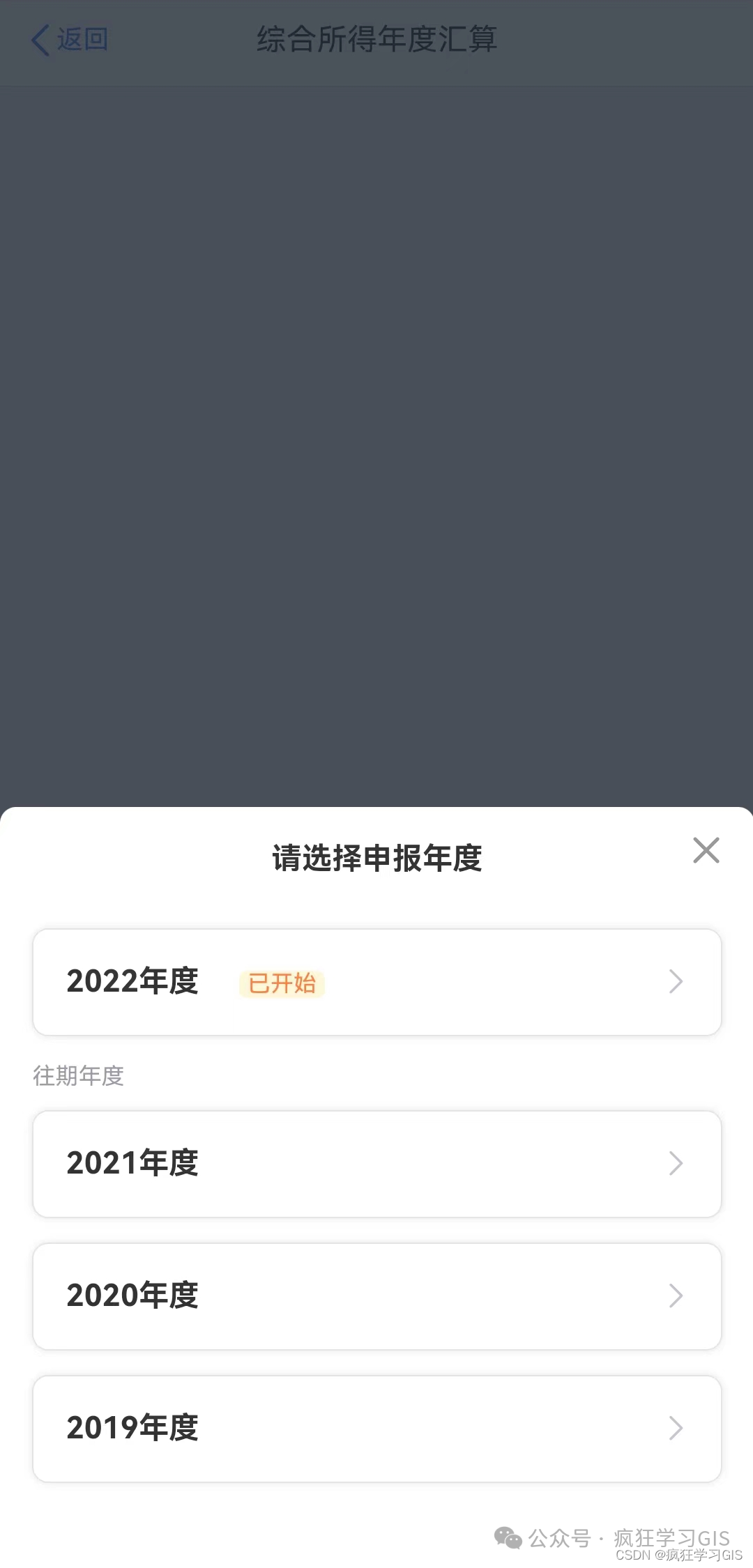Close the declaration year selection sheet
Viewport: 753px width, 1568px height.
tap(706, 851)
